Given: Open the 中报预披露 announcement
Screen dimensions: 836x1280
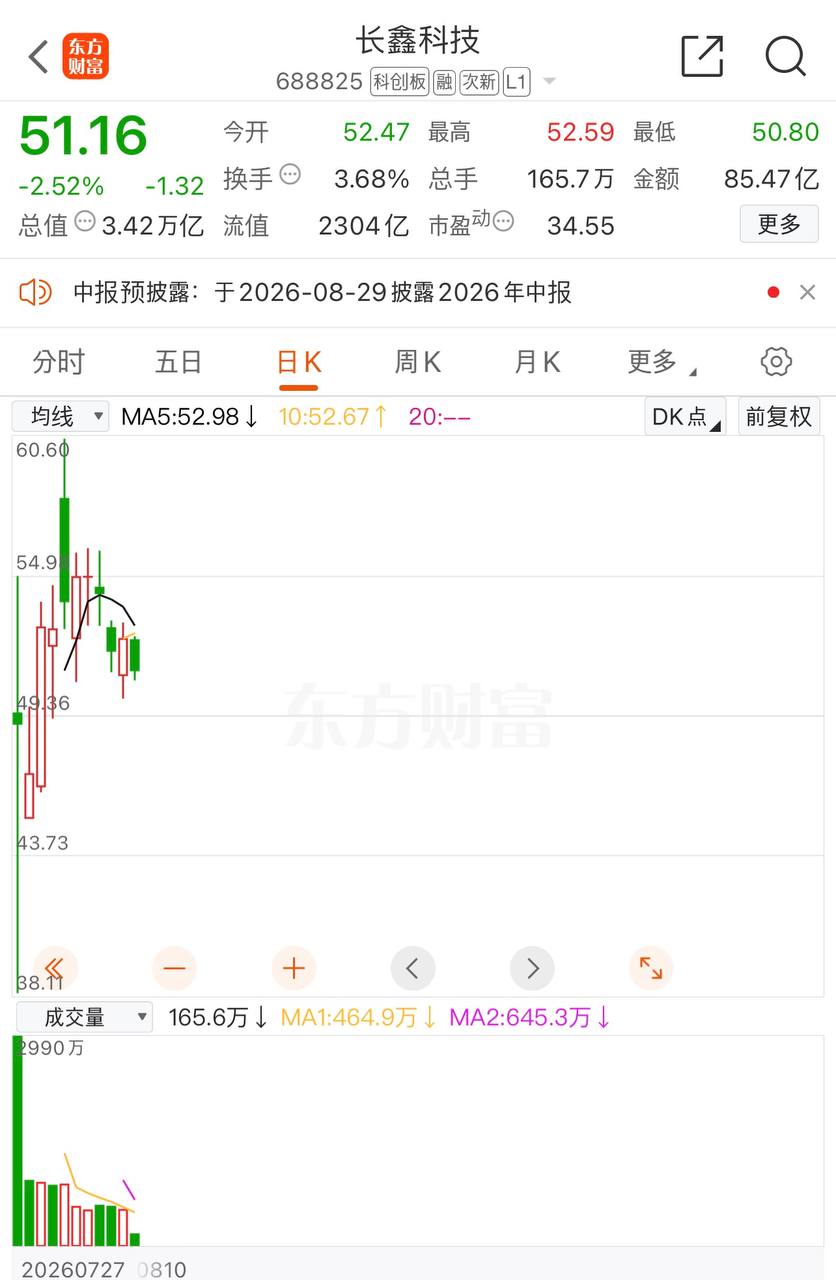Looking at the screenshot, I should (322, 292).
